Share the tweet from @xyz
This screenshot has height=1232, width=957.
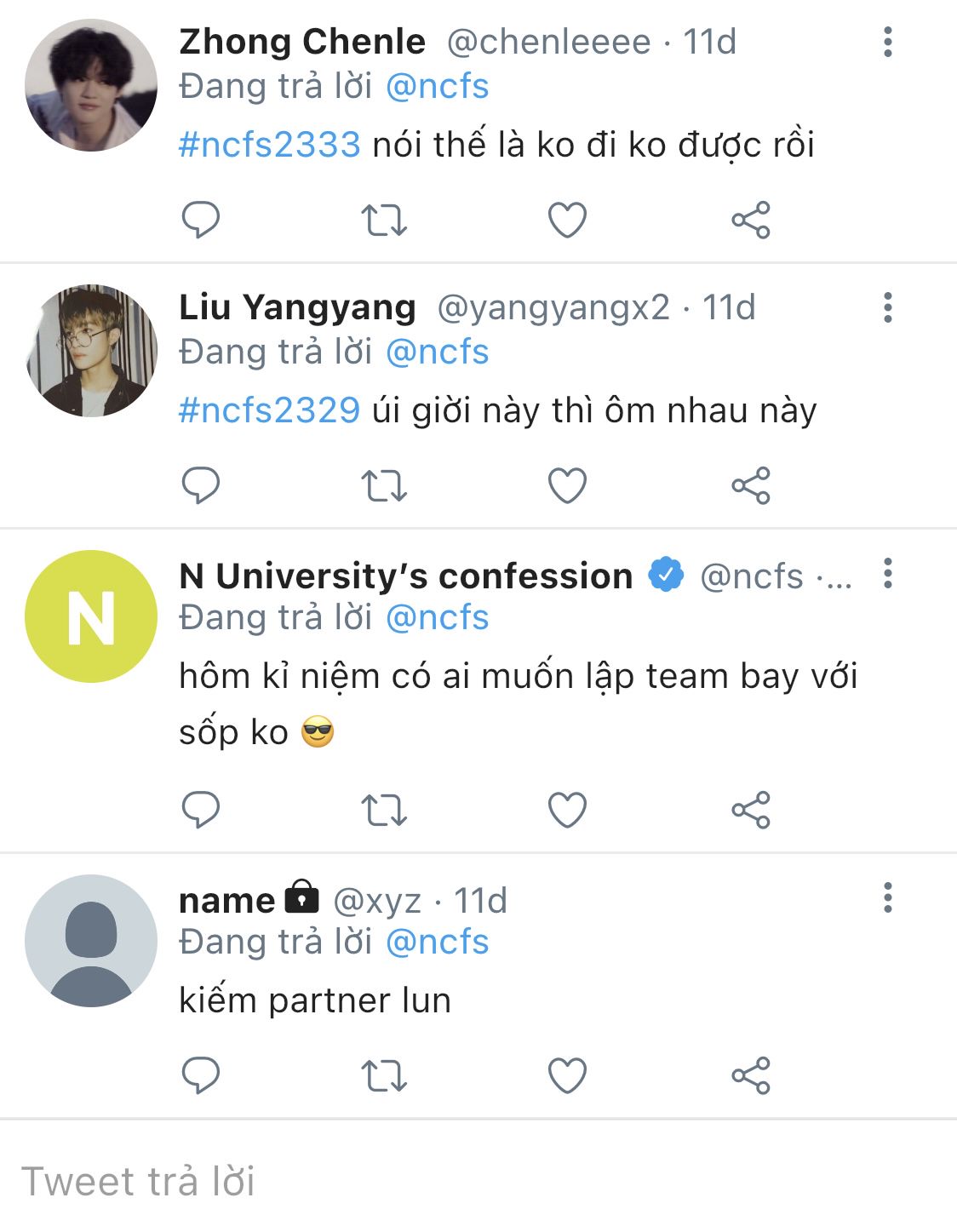(751, 1075)
